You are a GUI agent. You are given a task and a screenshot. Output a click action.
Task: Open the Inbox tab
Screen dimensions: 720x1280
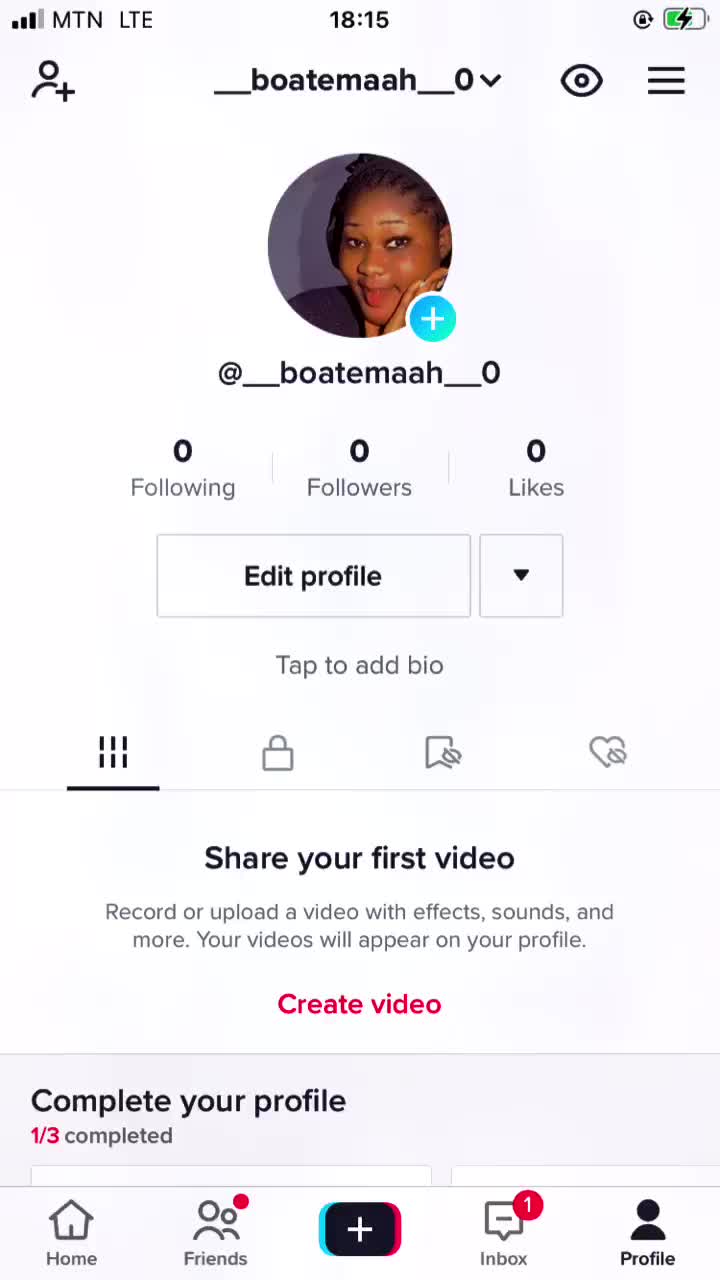pyautogui.click(x=504, y=1234)
